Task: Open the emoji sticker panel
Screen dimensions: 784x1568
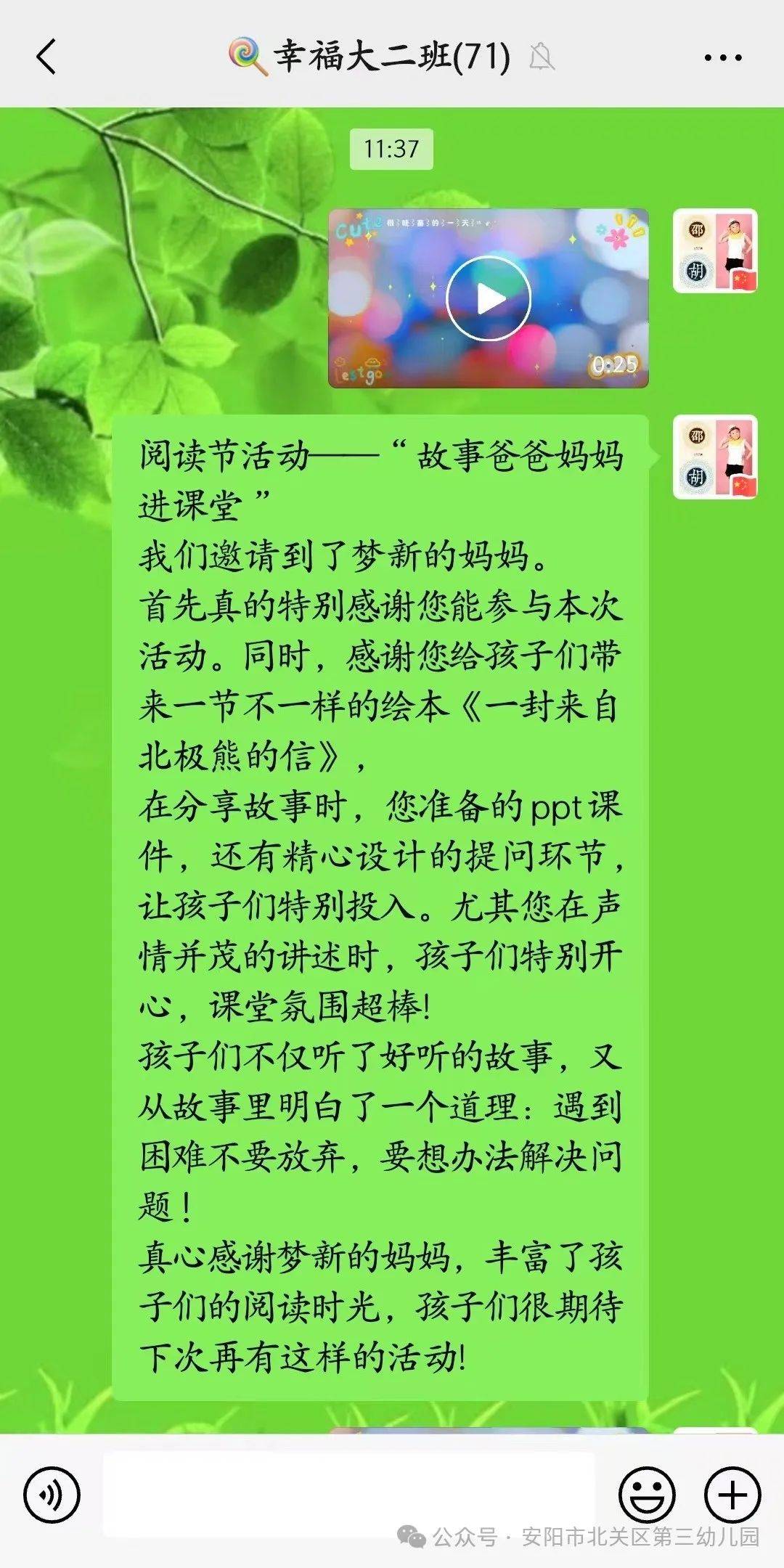Action: pos(647,1495)
